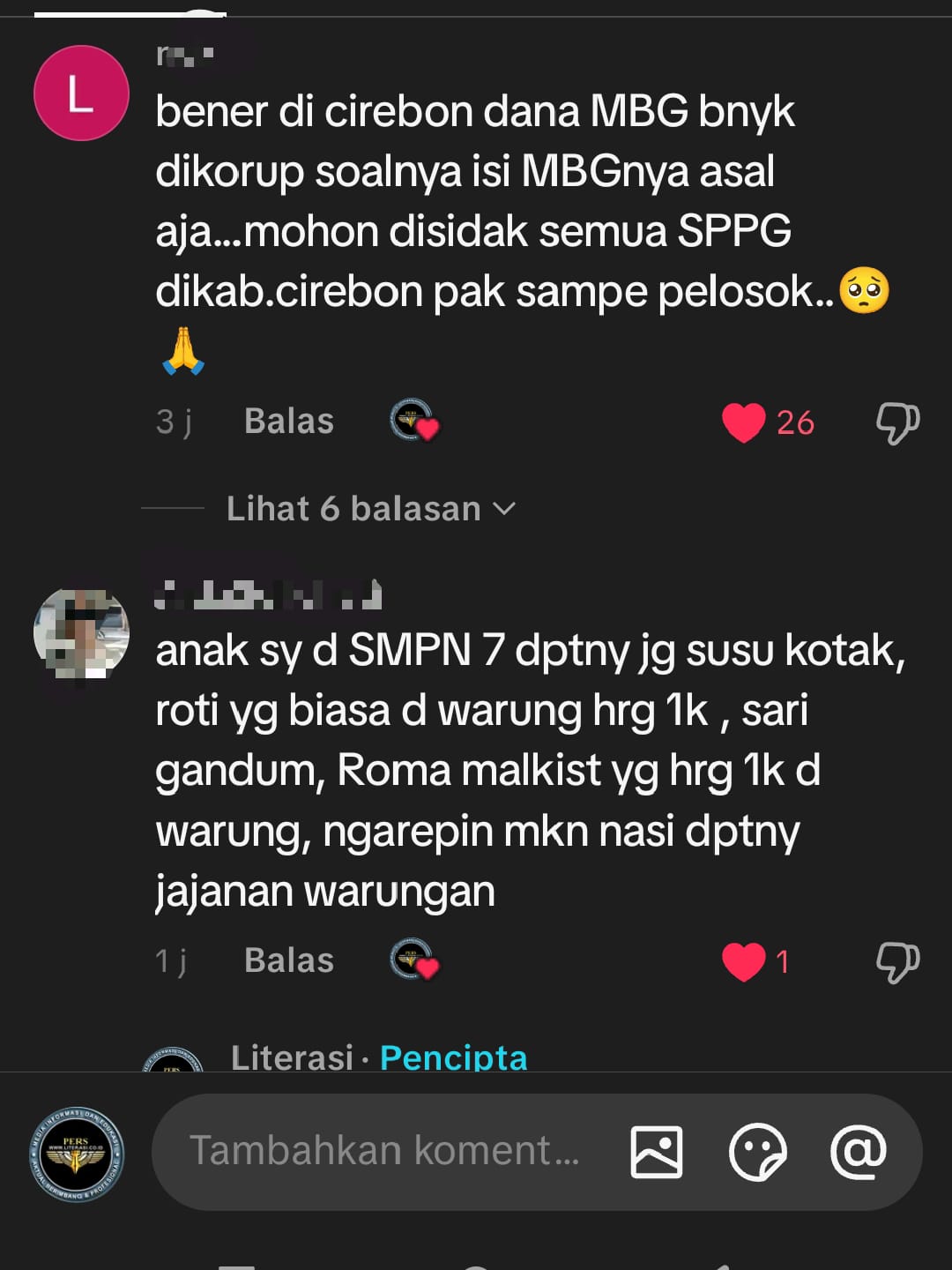Unlike the comment with 26 likes

743,422
